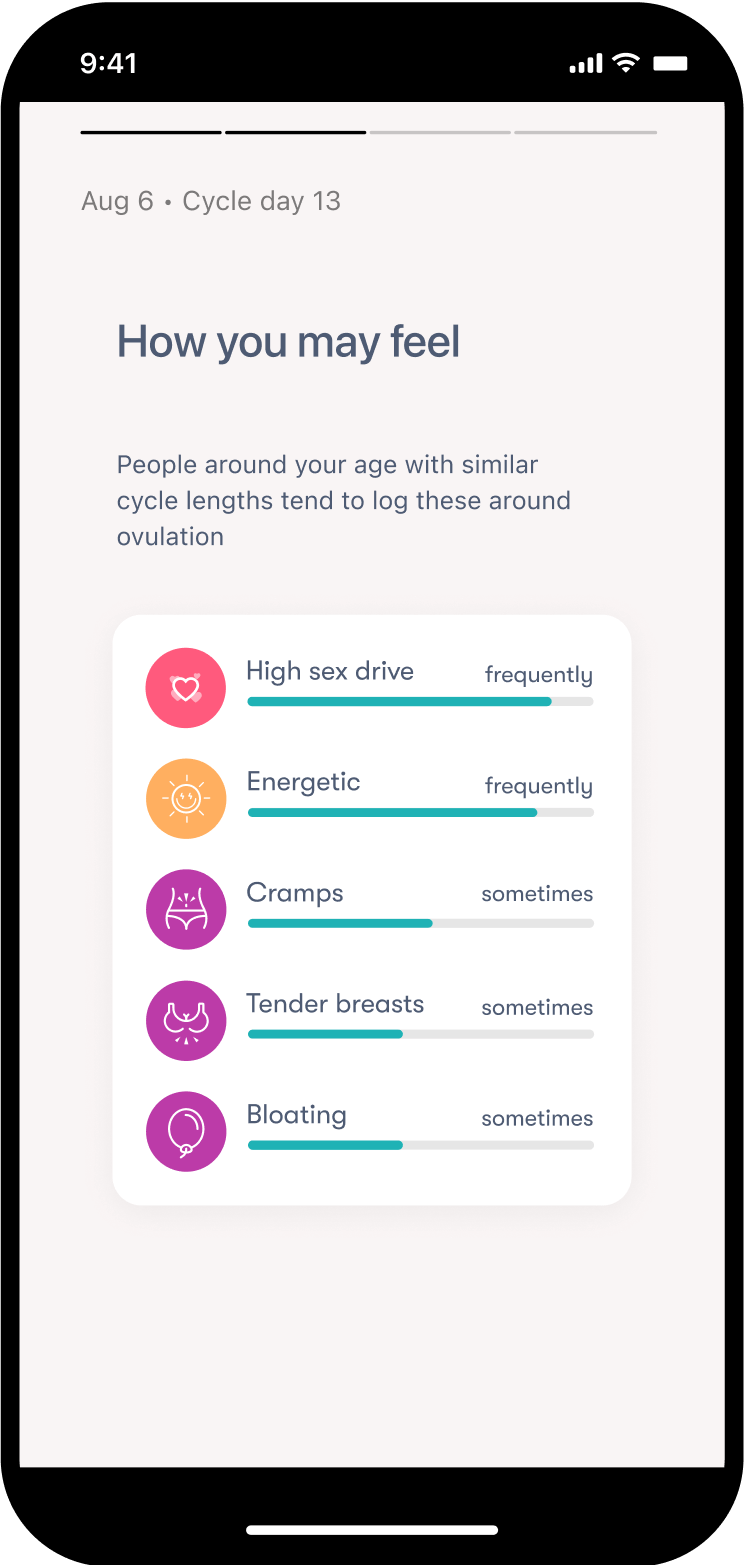The height and width of the screenshot is (1565, 744).
Task: Go to the third story progress segment
Action: 440,132
